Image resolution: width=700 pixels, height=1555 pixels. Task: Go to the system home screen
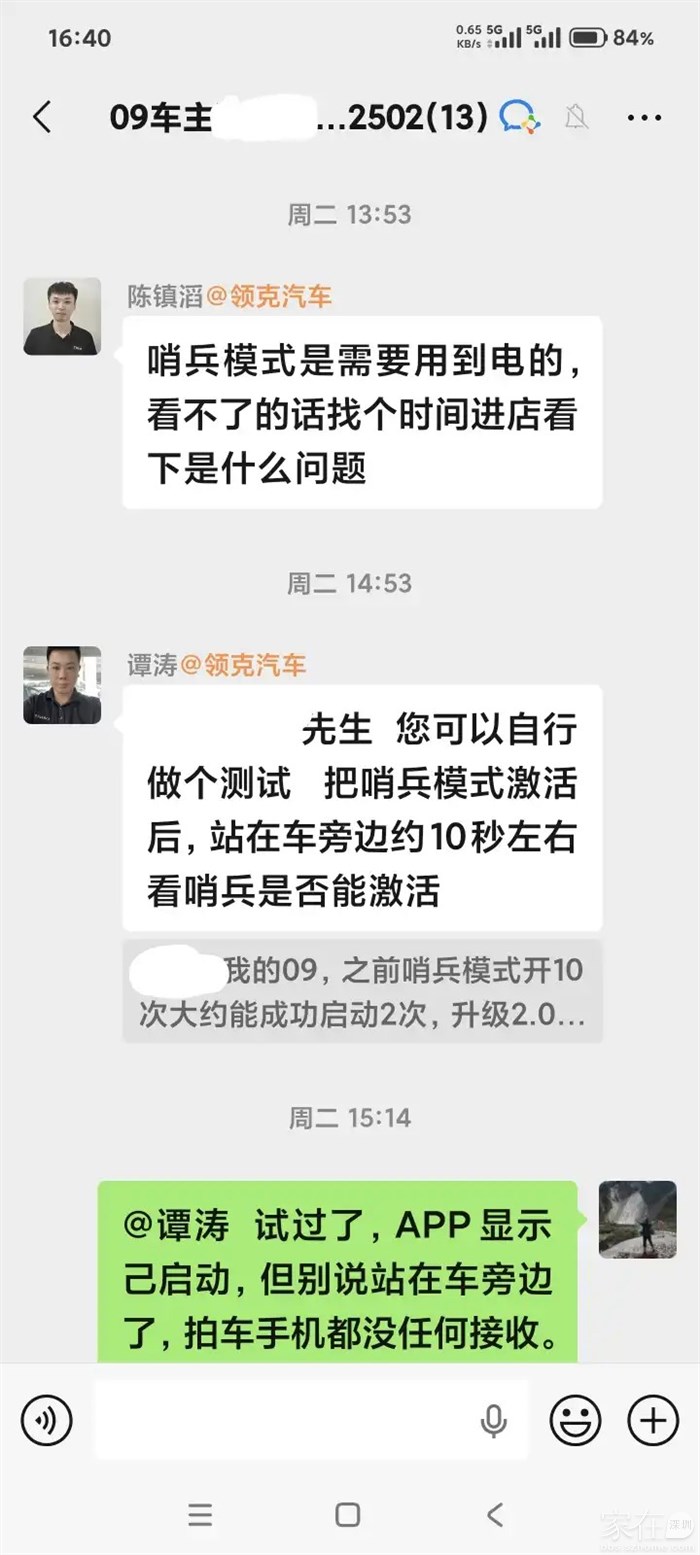348,1514
